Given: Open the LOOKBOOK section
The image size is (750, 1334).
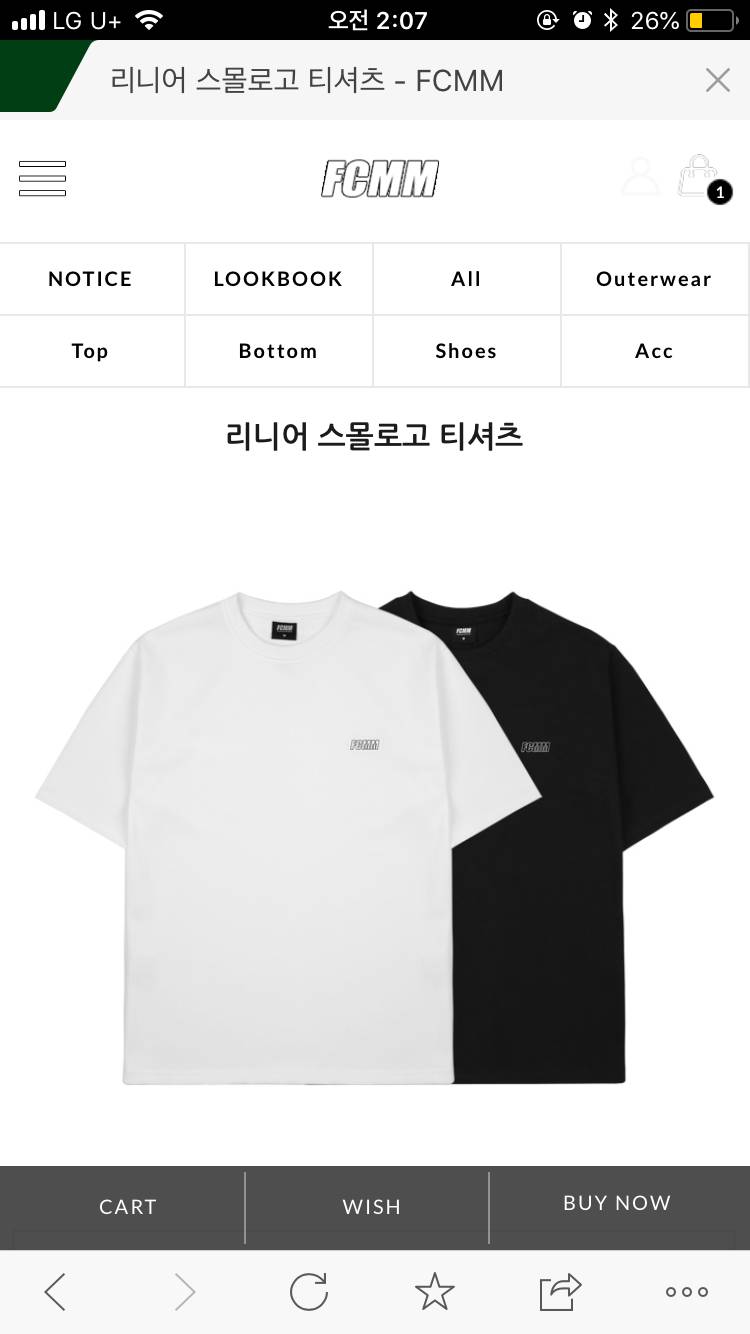Looking at the screenshot, I should coord(278,278).
